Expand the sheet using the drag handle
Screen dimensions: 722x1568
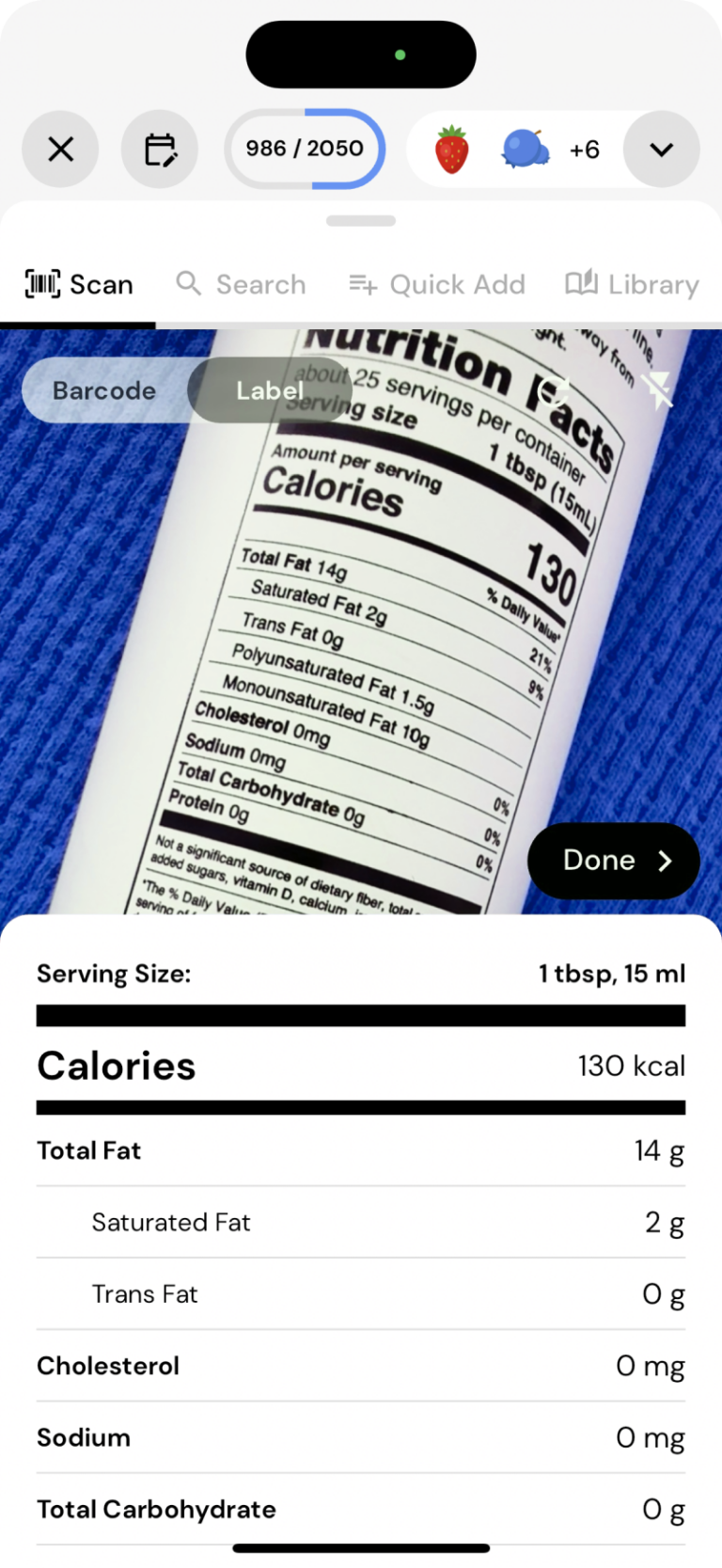click(x=361, y=220)
